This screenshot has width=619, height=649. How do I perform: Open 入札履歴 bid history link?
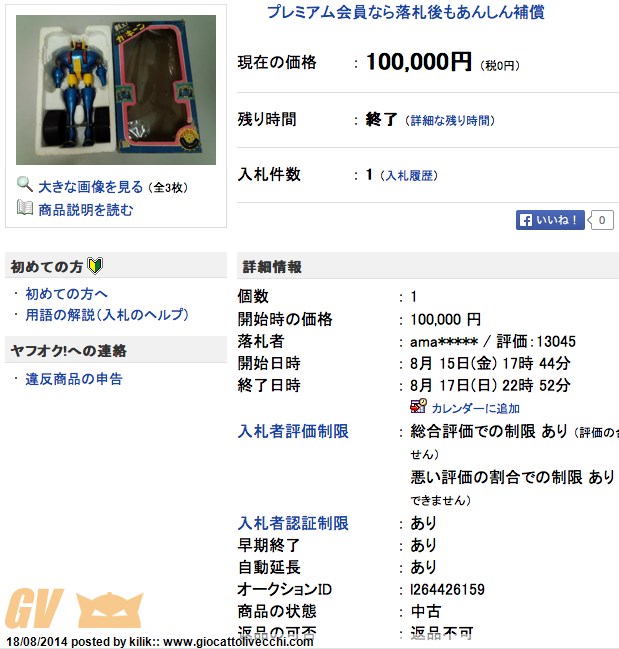410,176
